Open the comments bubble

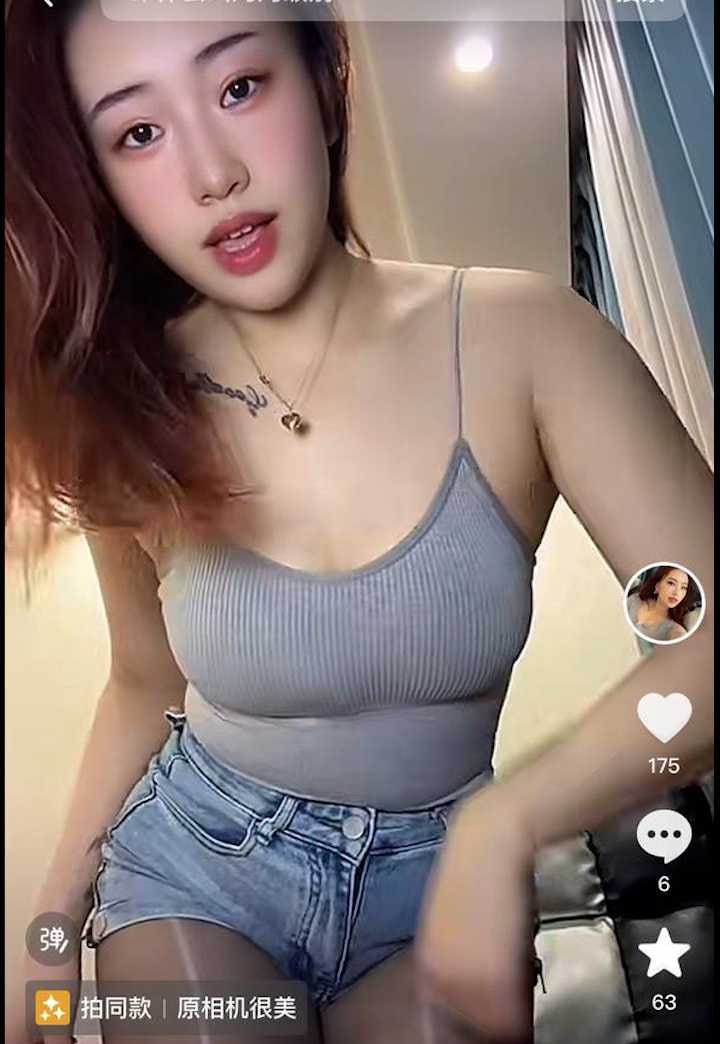(664, 836)
